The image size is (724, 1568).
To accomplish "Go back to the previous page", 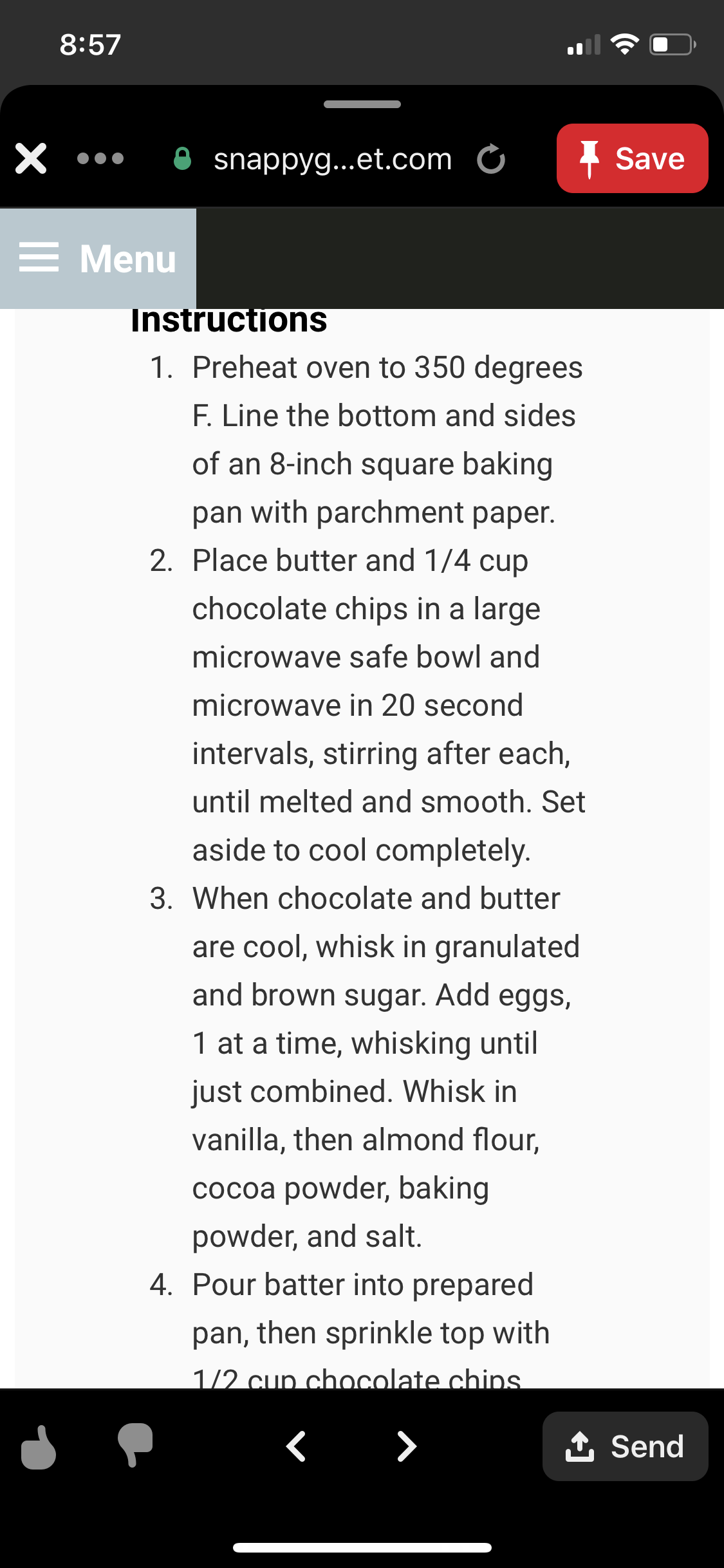I will point(297,1446).
